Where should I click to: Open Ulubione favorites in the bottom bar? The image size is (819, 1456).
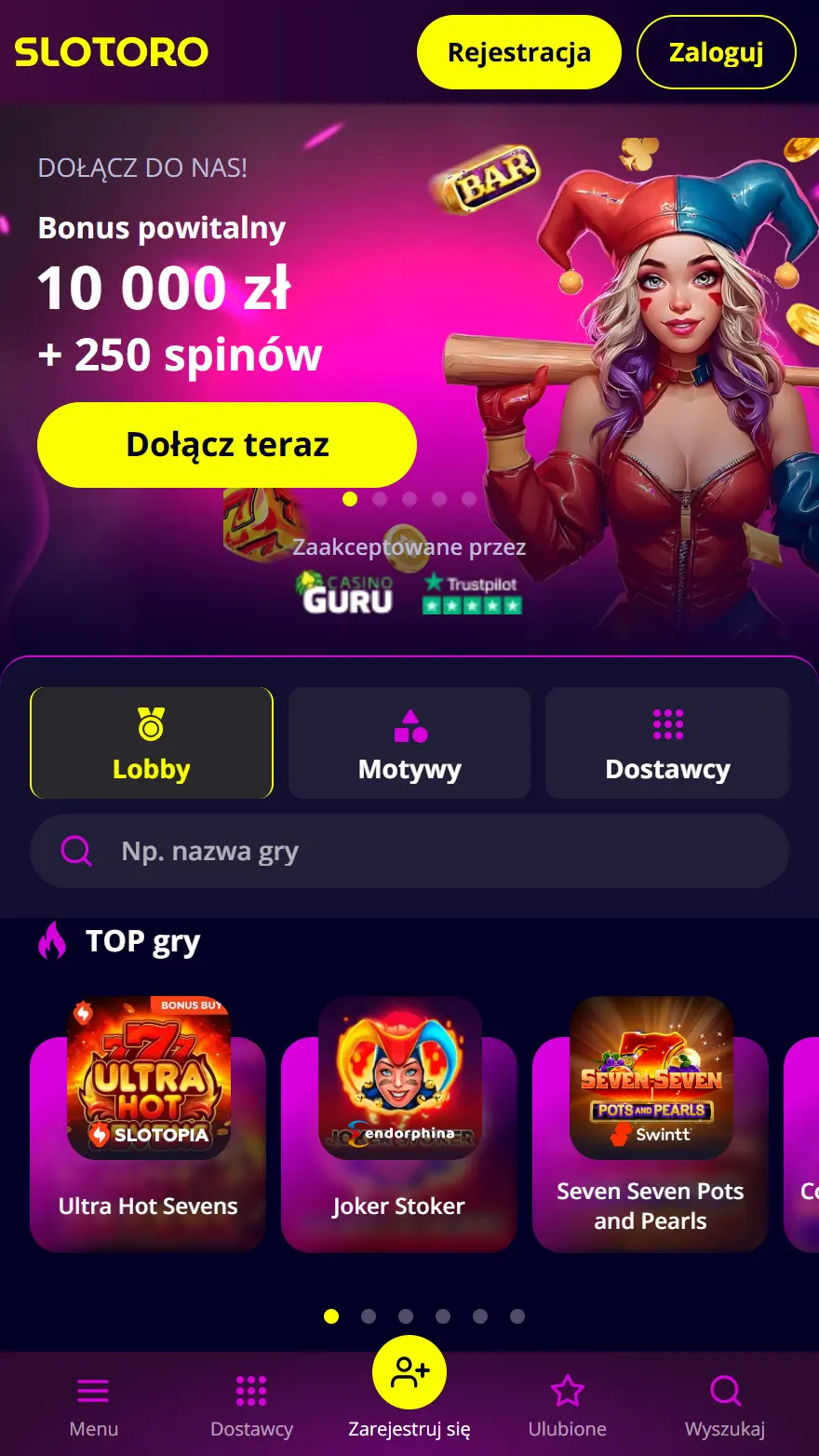point(567,1406)
